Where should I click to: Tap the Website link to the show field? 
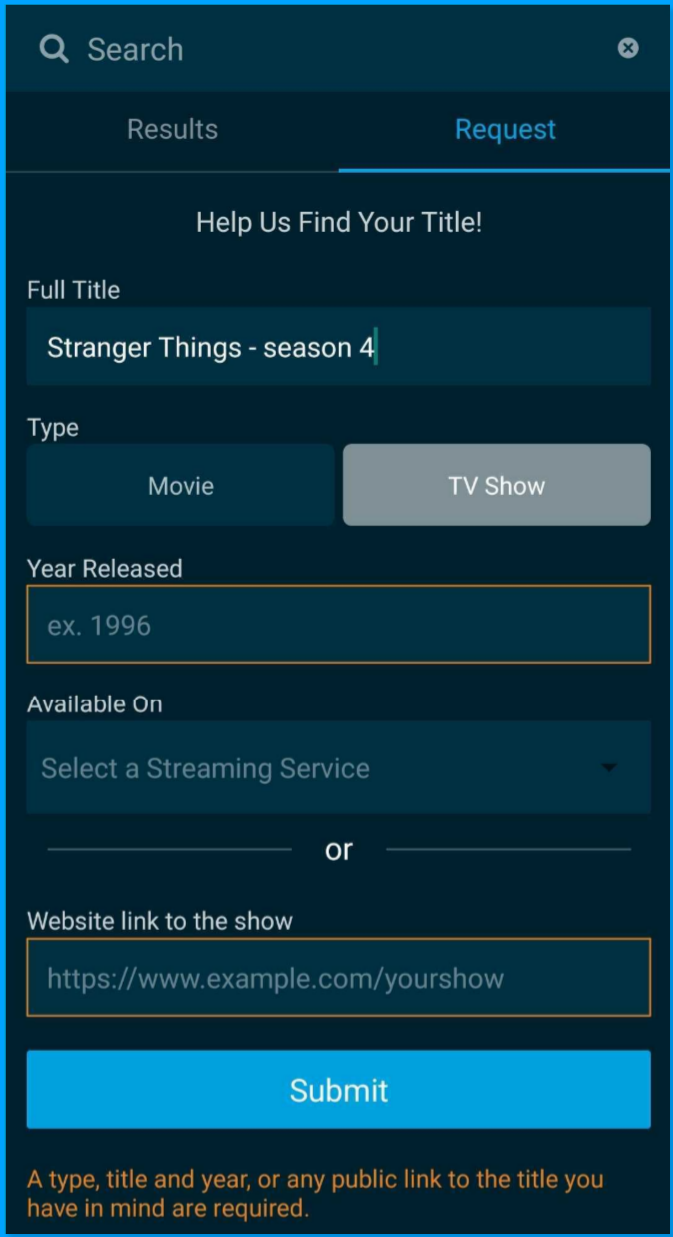coord(338,978)
